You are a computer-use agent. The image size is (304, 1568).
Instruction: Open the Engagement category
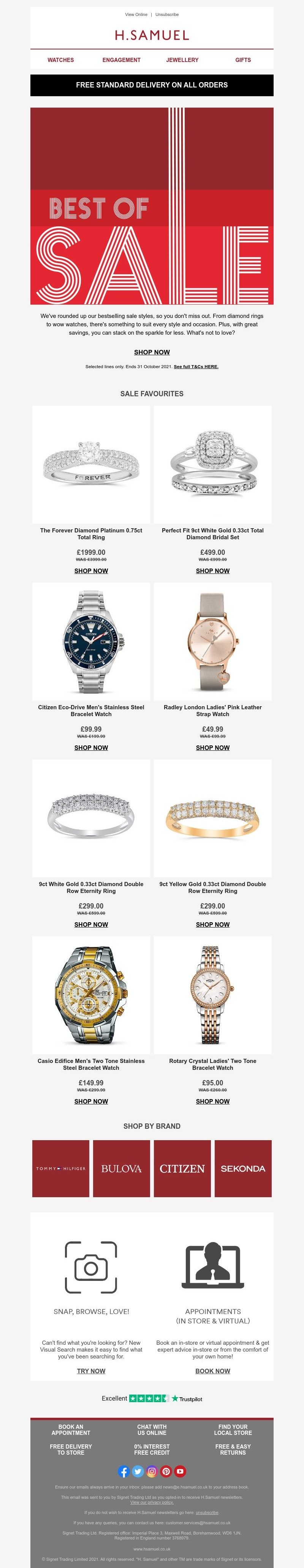[x=121, y=60]
